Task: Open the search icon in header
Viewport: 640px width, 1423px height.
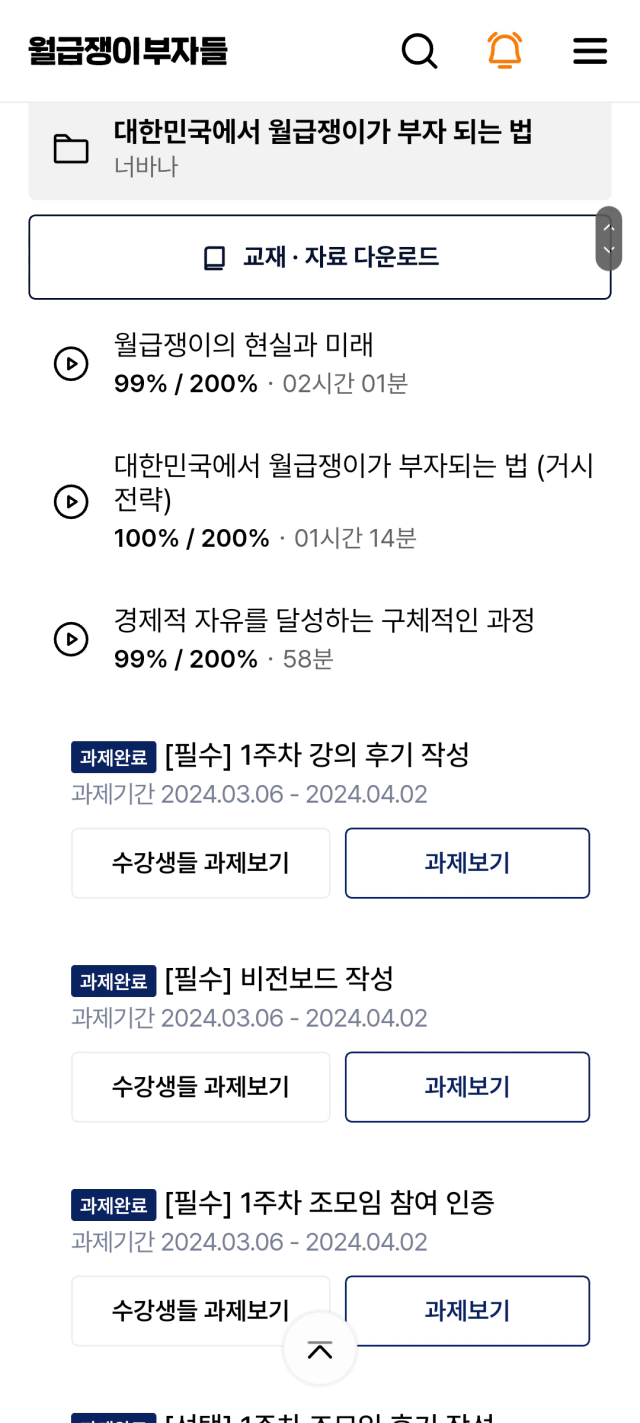Action: [x=419, y=50]
